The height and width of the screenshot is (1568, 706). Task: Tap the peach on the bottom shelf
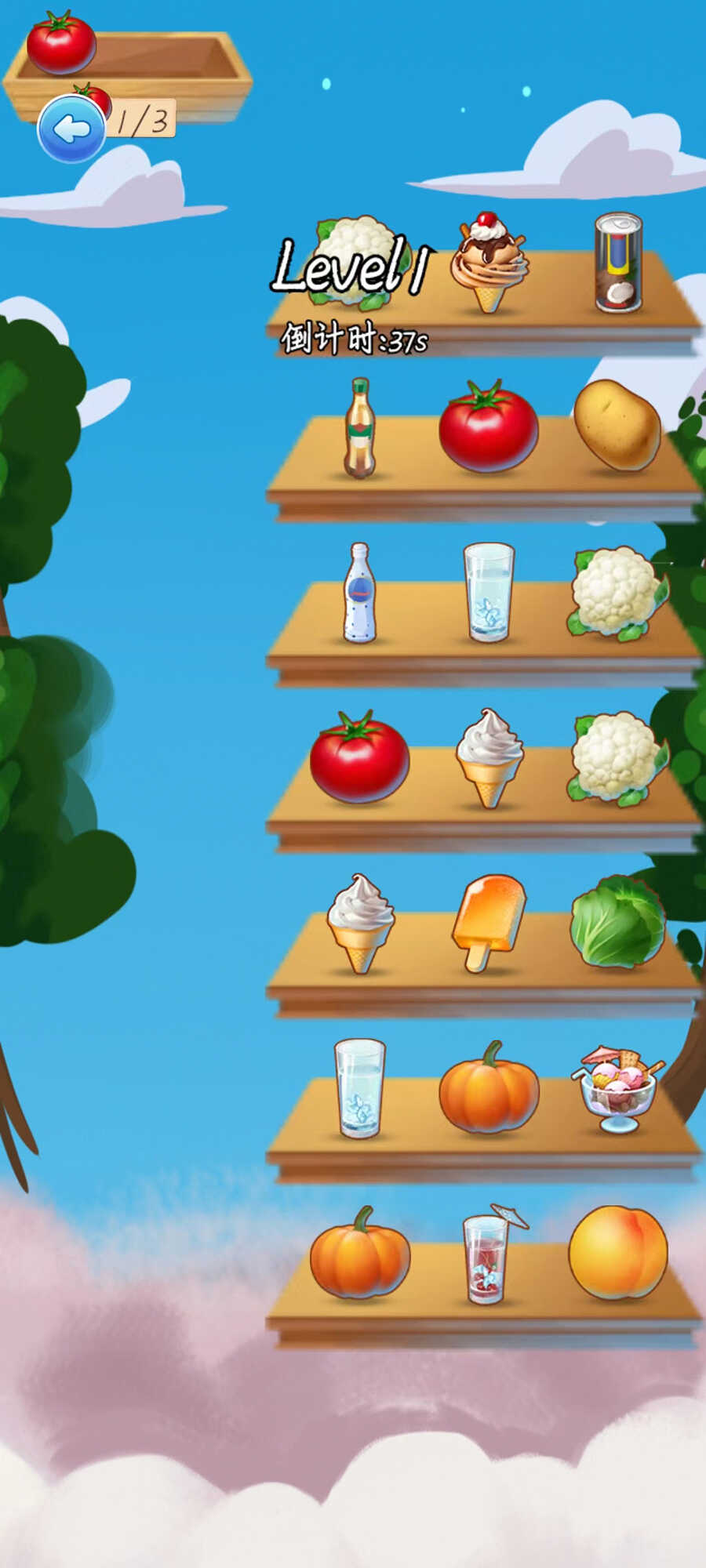[617, 1252]
